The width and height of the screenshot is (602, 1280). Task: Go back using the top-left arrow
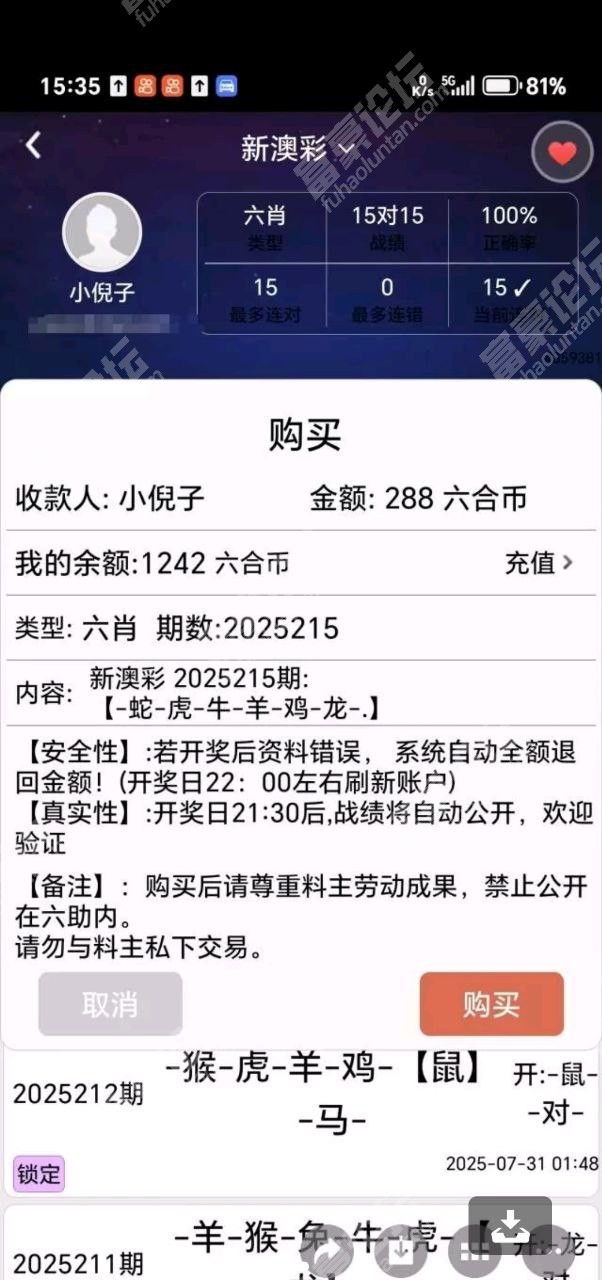point(33,146)
